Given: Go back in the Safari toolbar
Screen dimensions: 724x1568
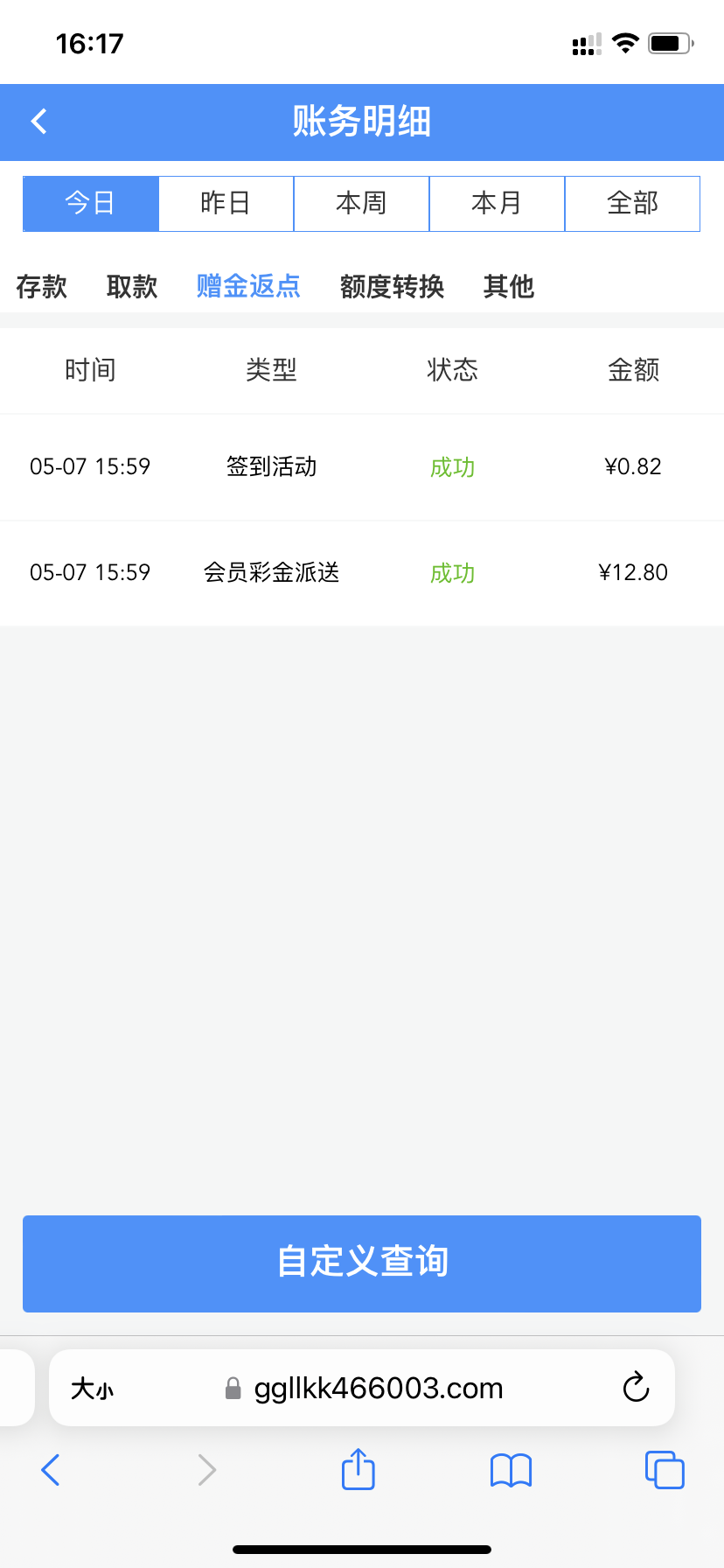Looking at the screenshot, I should 51,1470.
